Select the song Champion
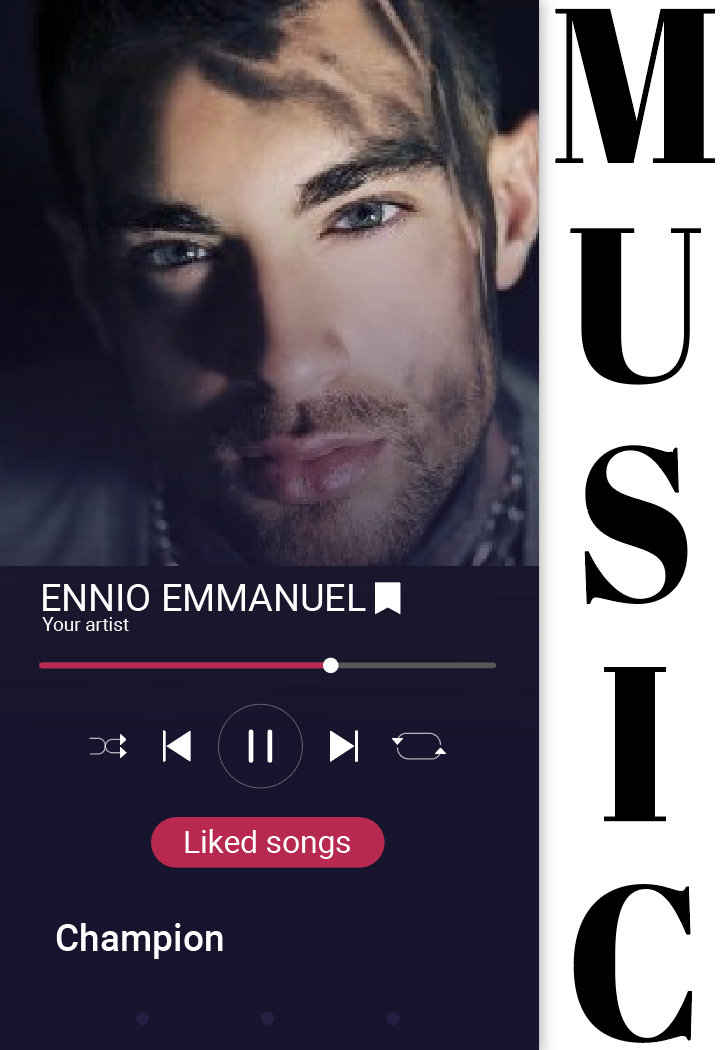Screen dimensions: 726x1050 coord(140,938)
